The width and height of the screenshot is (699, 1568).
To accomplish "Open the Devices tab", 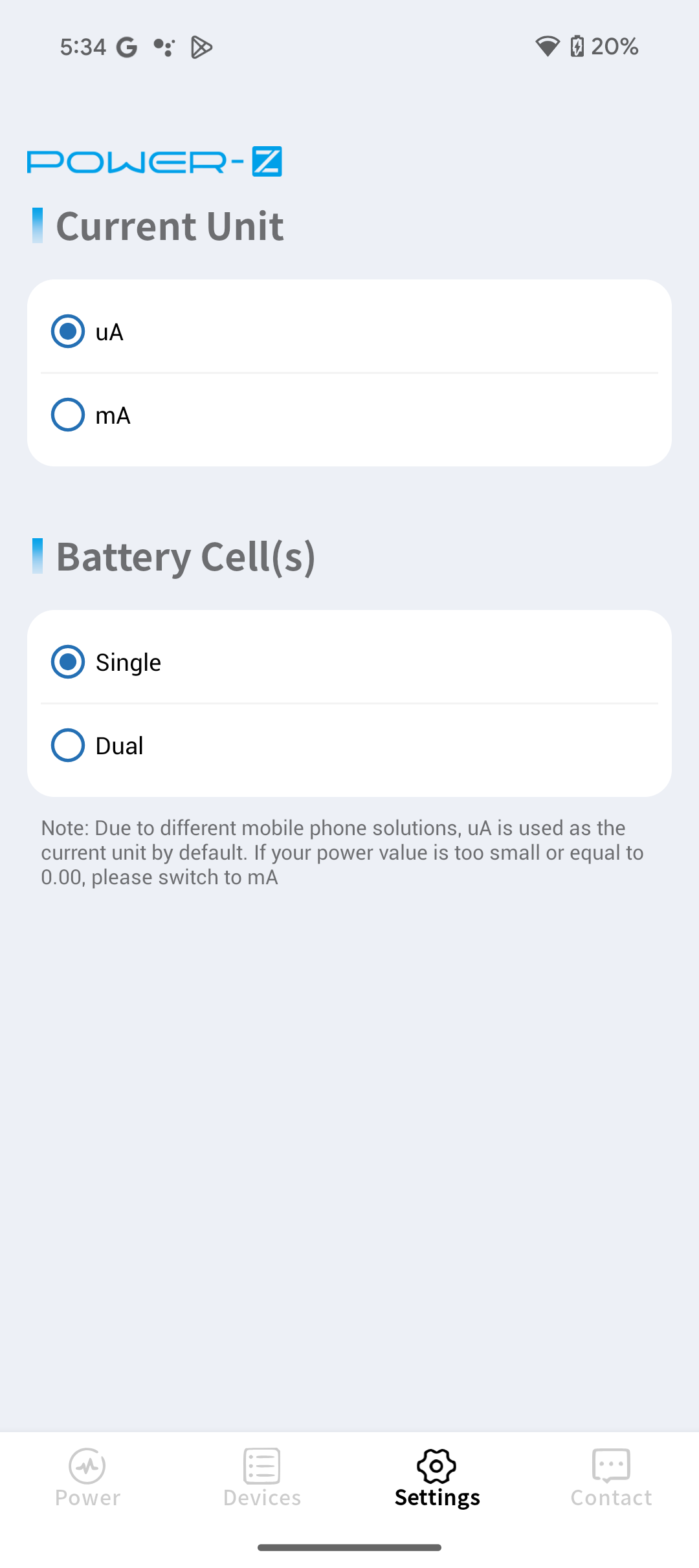I will coord(261,1481).
